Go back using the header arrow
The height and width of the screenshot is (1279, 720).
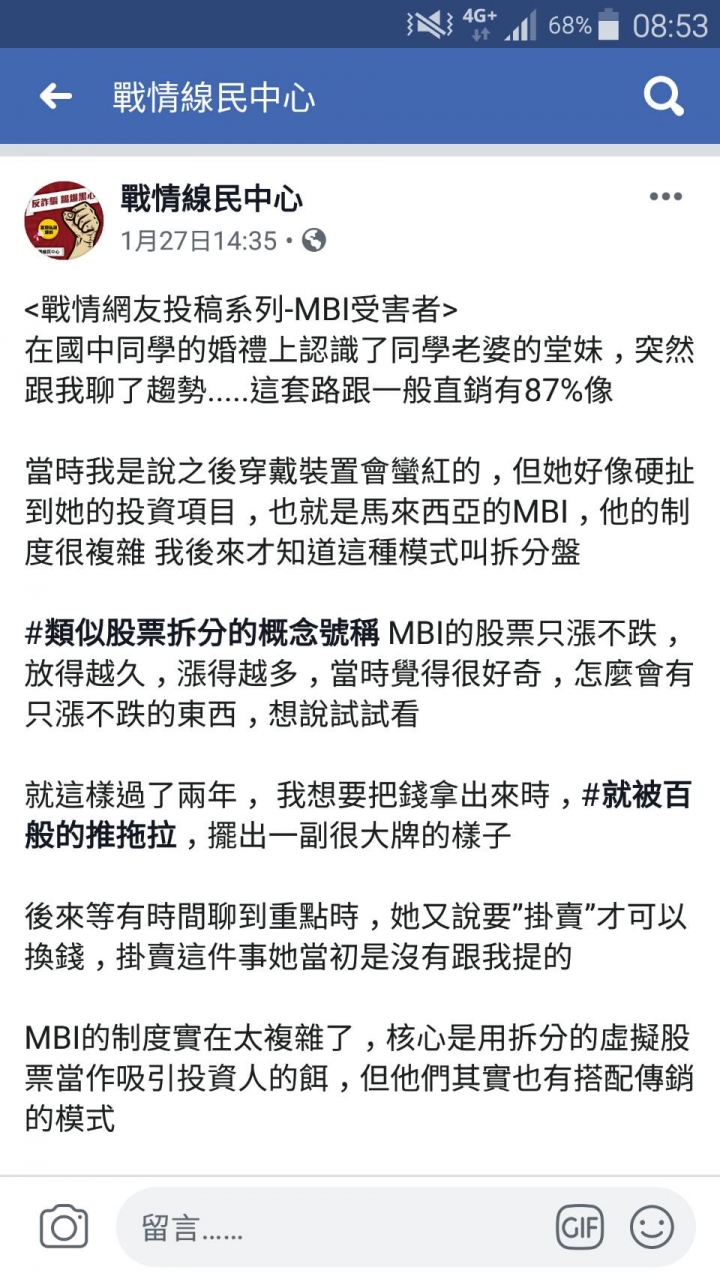(55, 97)
